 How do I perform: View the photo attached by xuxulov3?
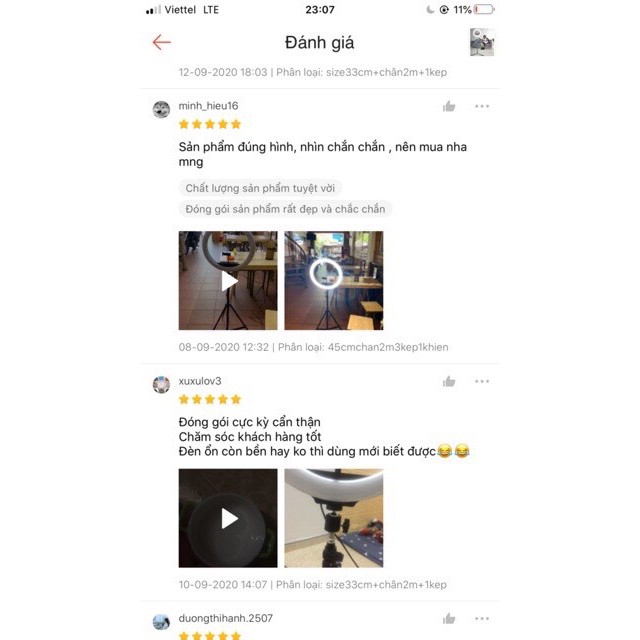click(333, 518)
